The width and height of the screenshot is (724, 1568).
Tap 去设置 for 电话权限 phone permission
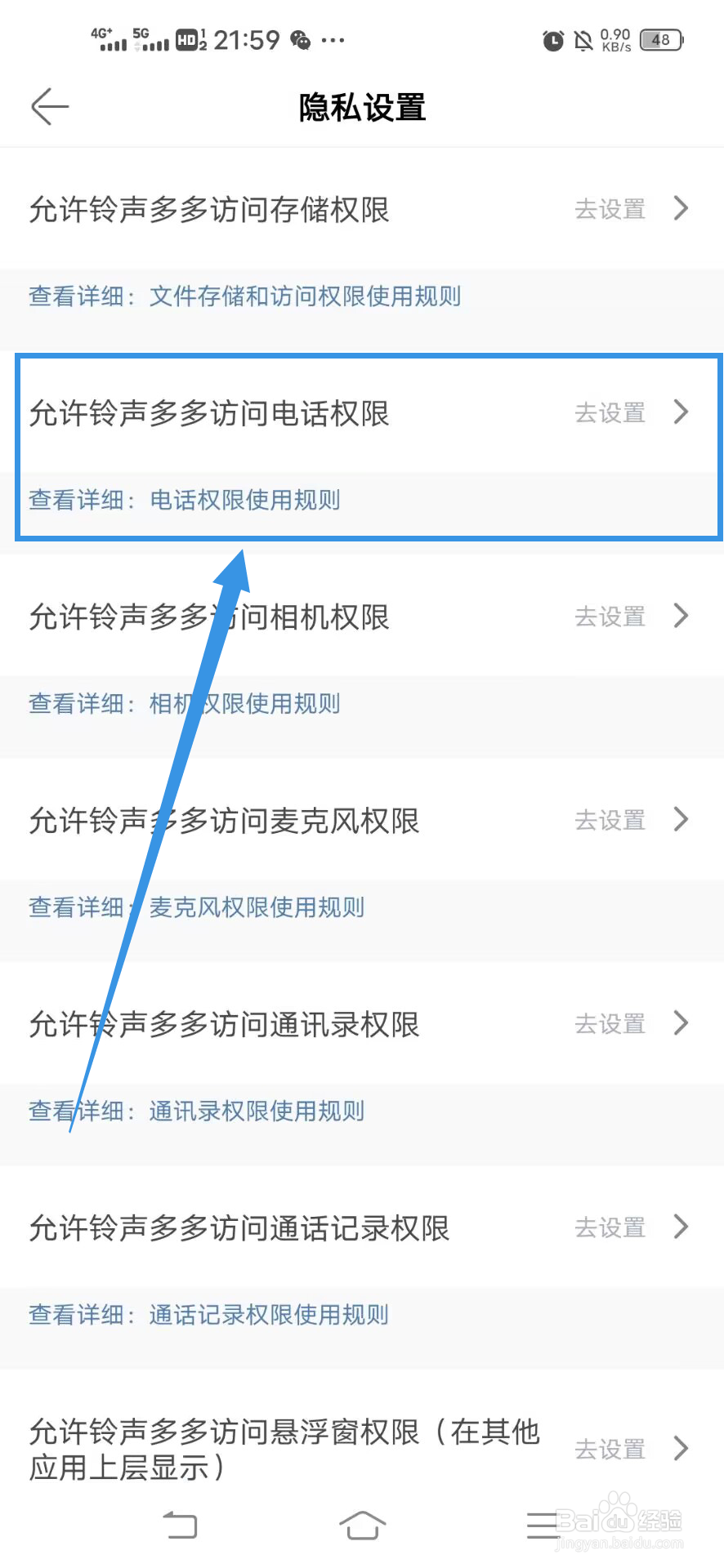(x=609, y=413)
